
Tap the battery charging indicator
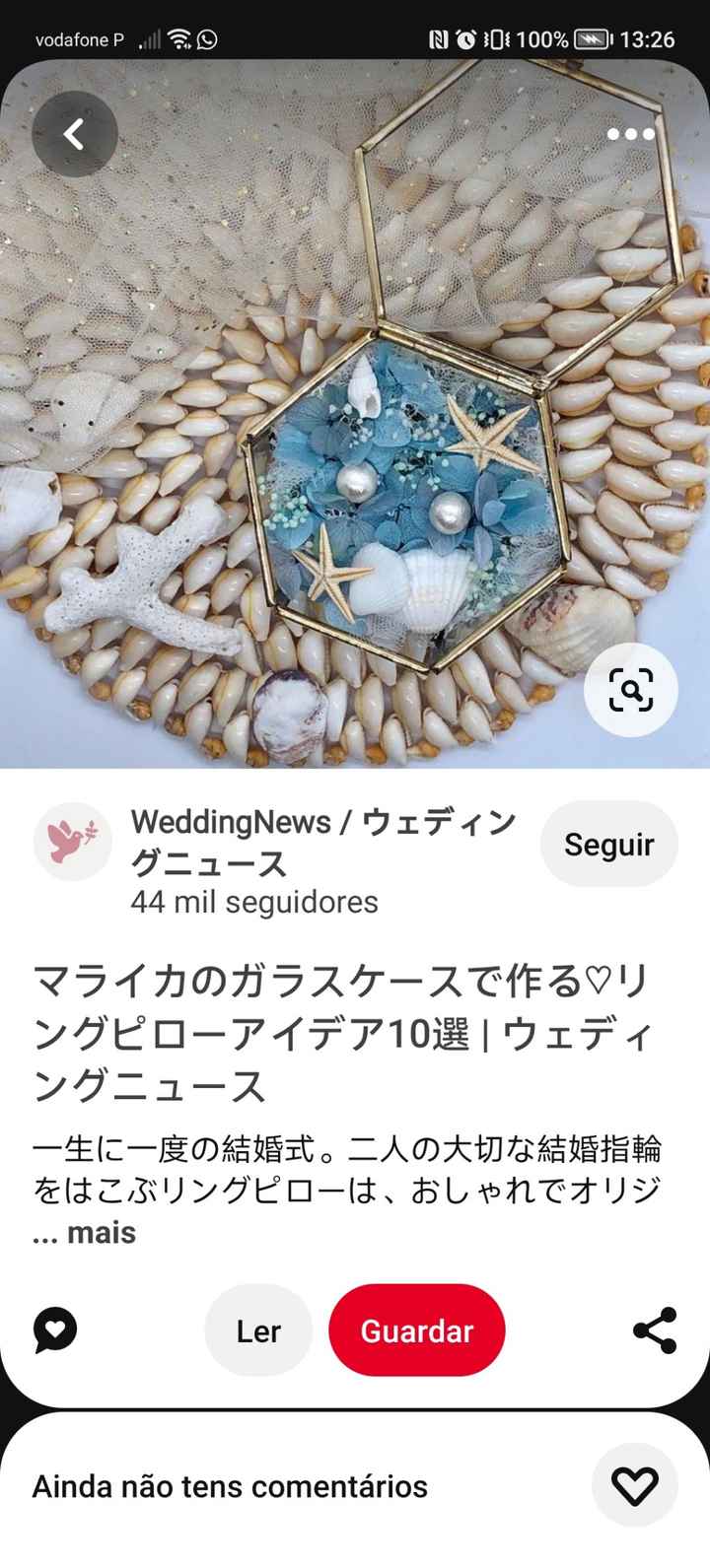click(593, 39)
